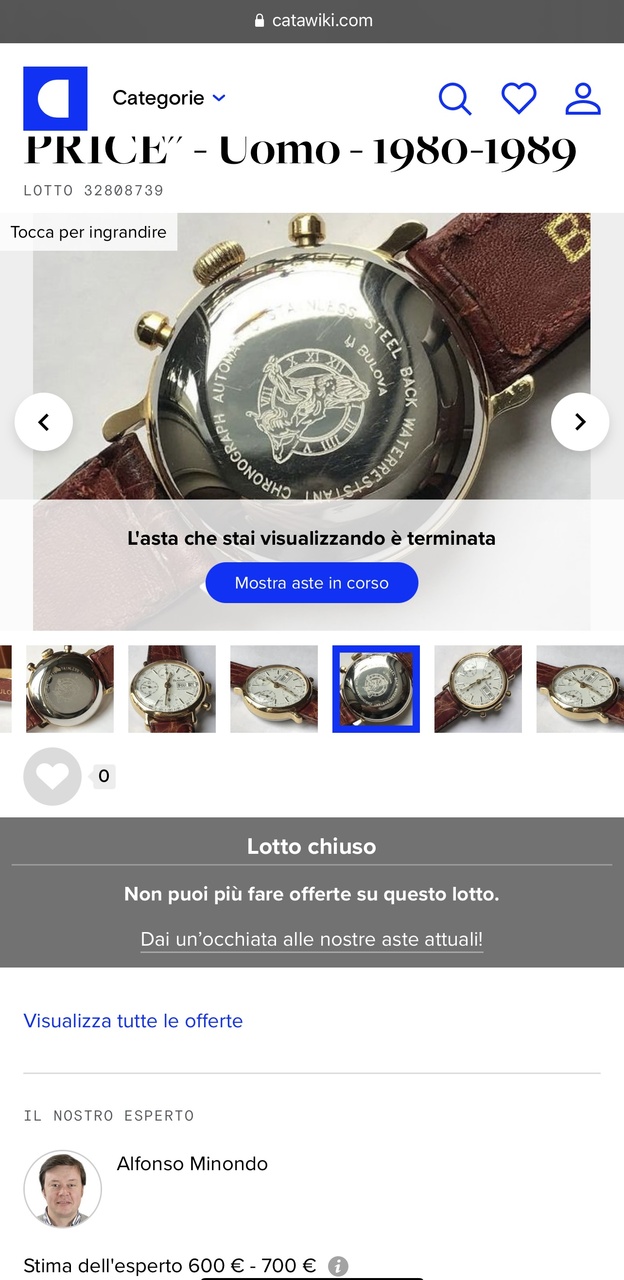
Task: Select the first caseback thumbnail
Action: 70,689
